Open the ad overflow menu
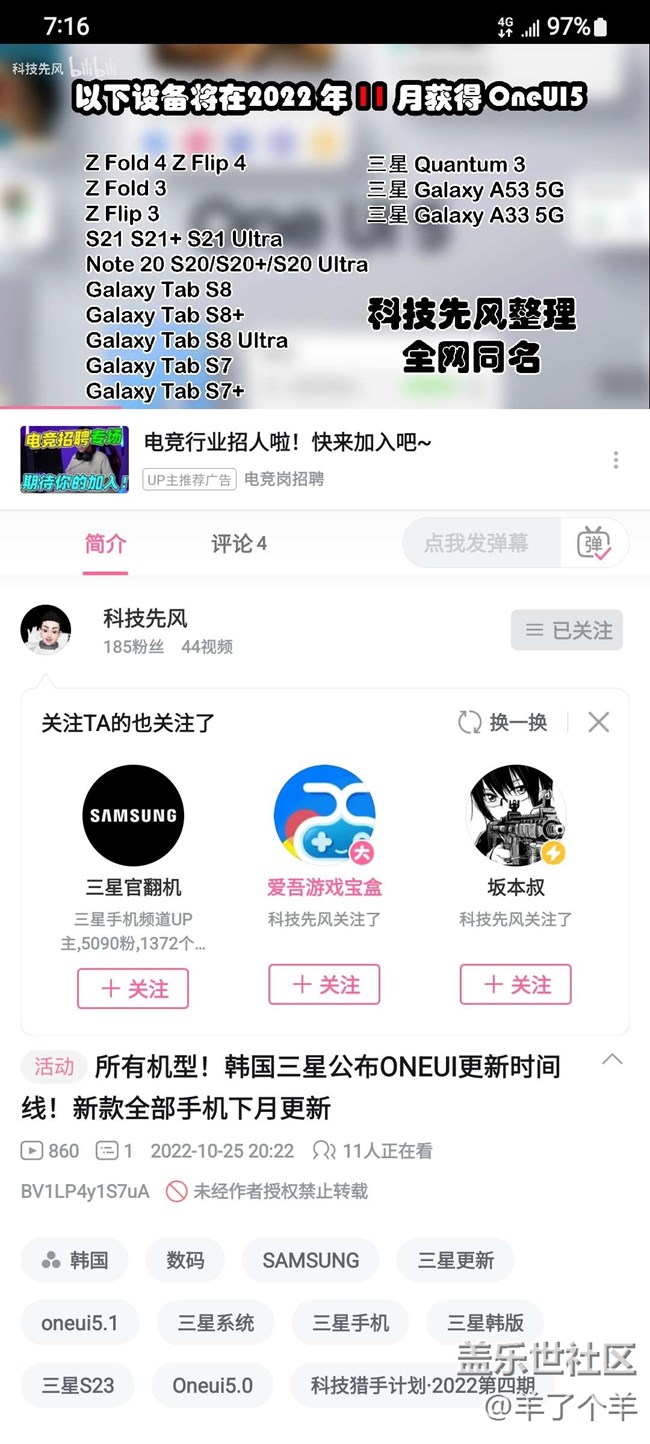Image resolution: width=650 pixels, height=1444 pixels. 615,460
